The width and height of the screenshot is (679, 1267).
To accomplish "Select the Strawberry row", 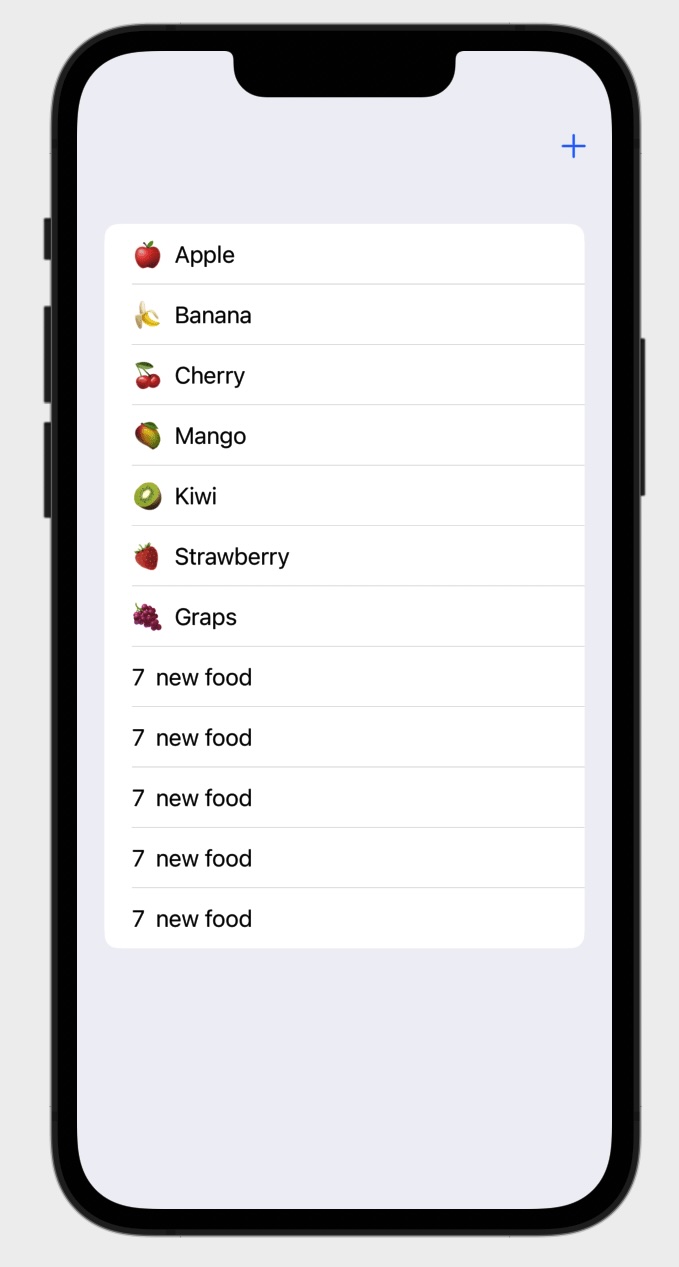I will click(x=344, y=556).
